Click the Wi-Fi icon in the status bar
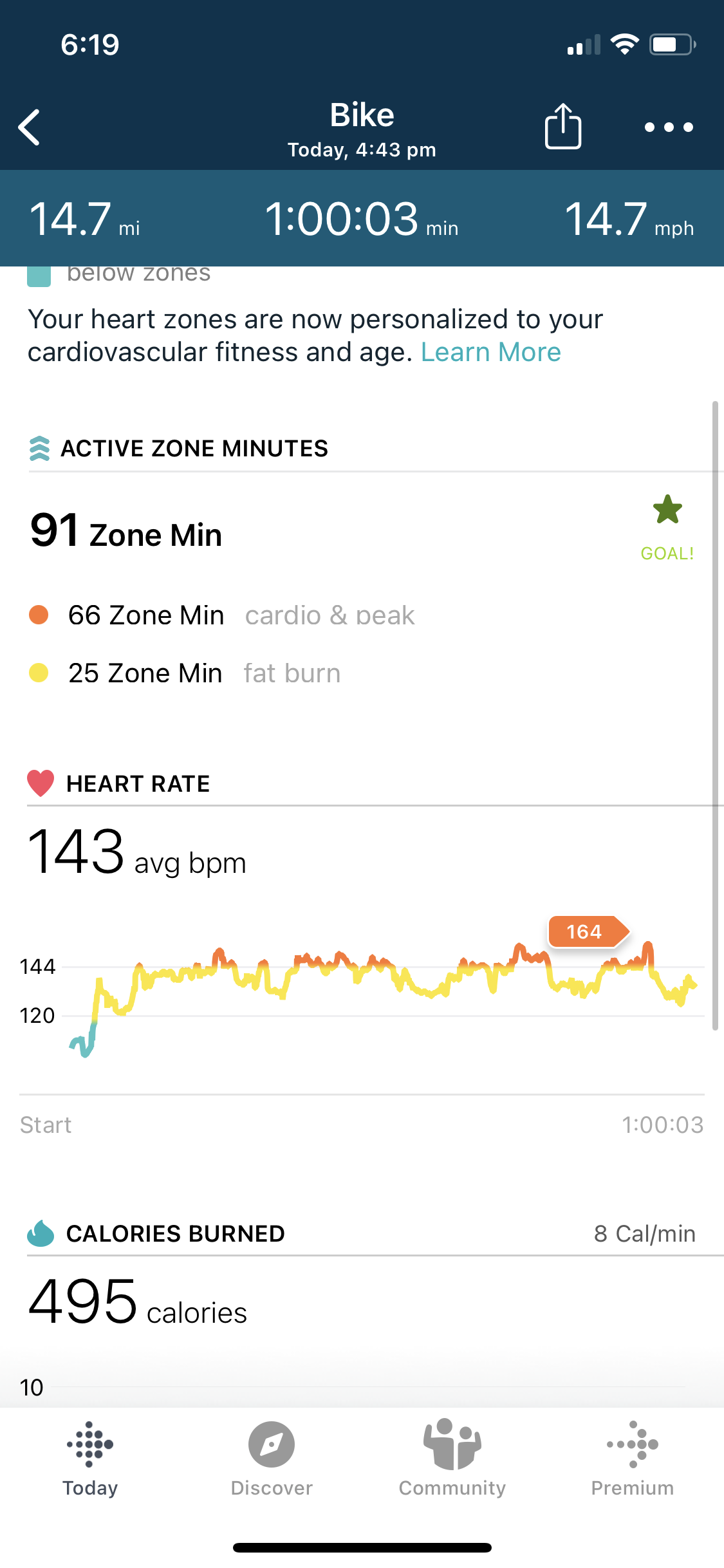Viewport: 724px width, 1568px height. coord(623,44)
